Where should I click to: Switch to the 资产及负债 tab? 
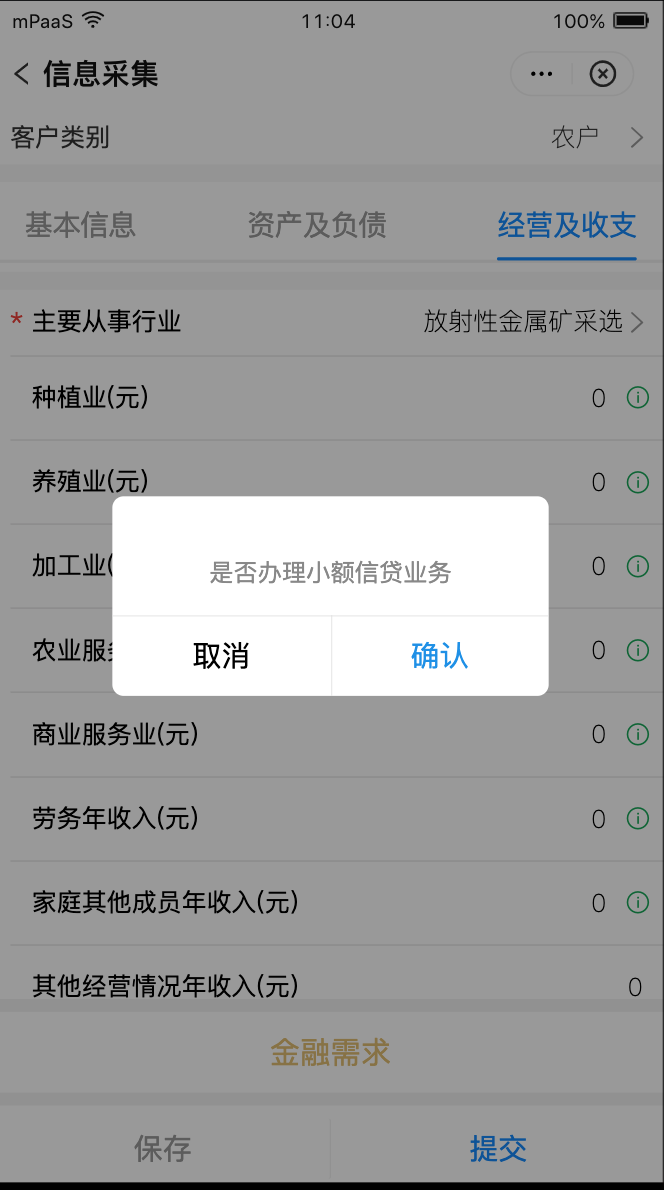point(317,225)
